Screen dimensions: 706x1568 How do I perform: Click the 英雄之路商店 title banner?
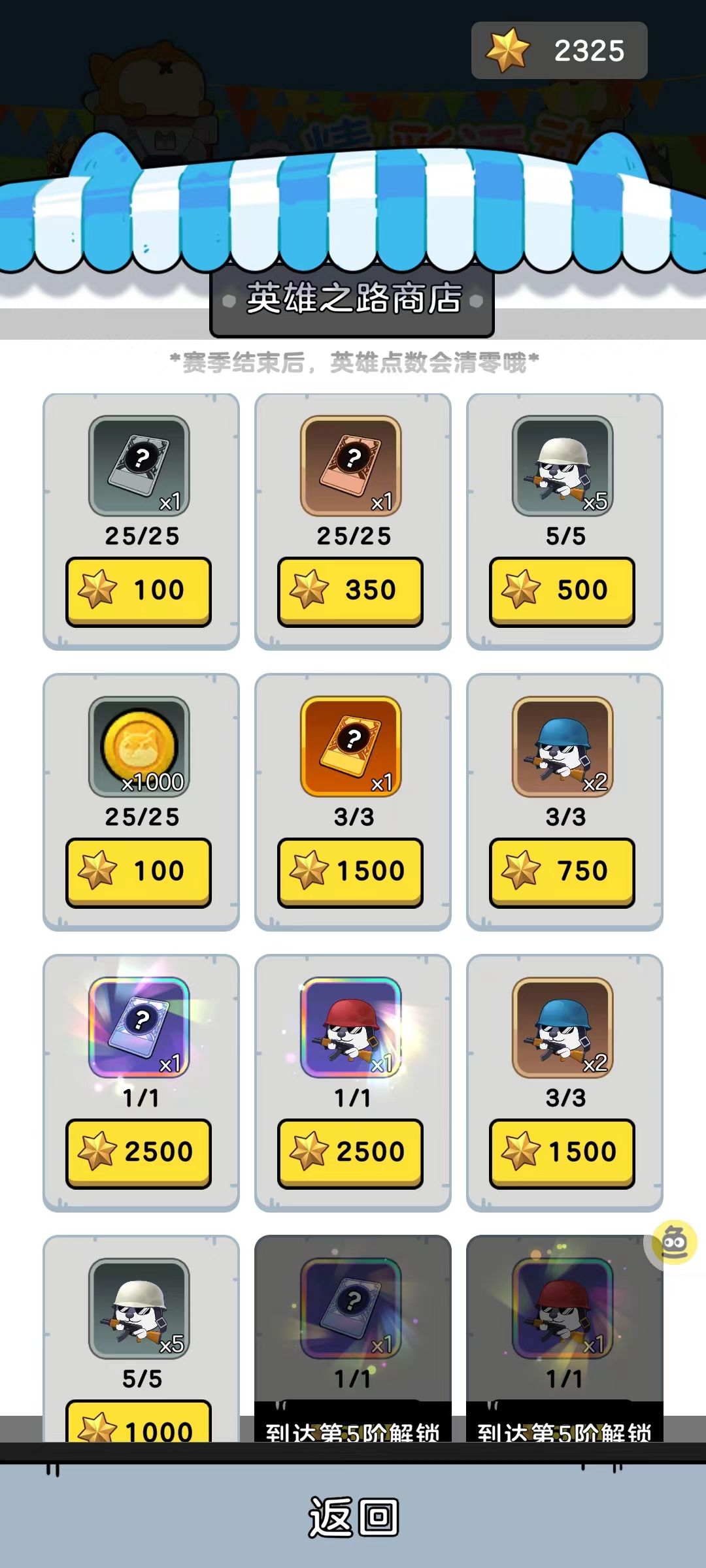[353, 299]
